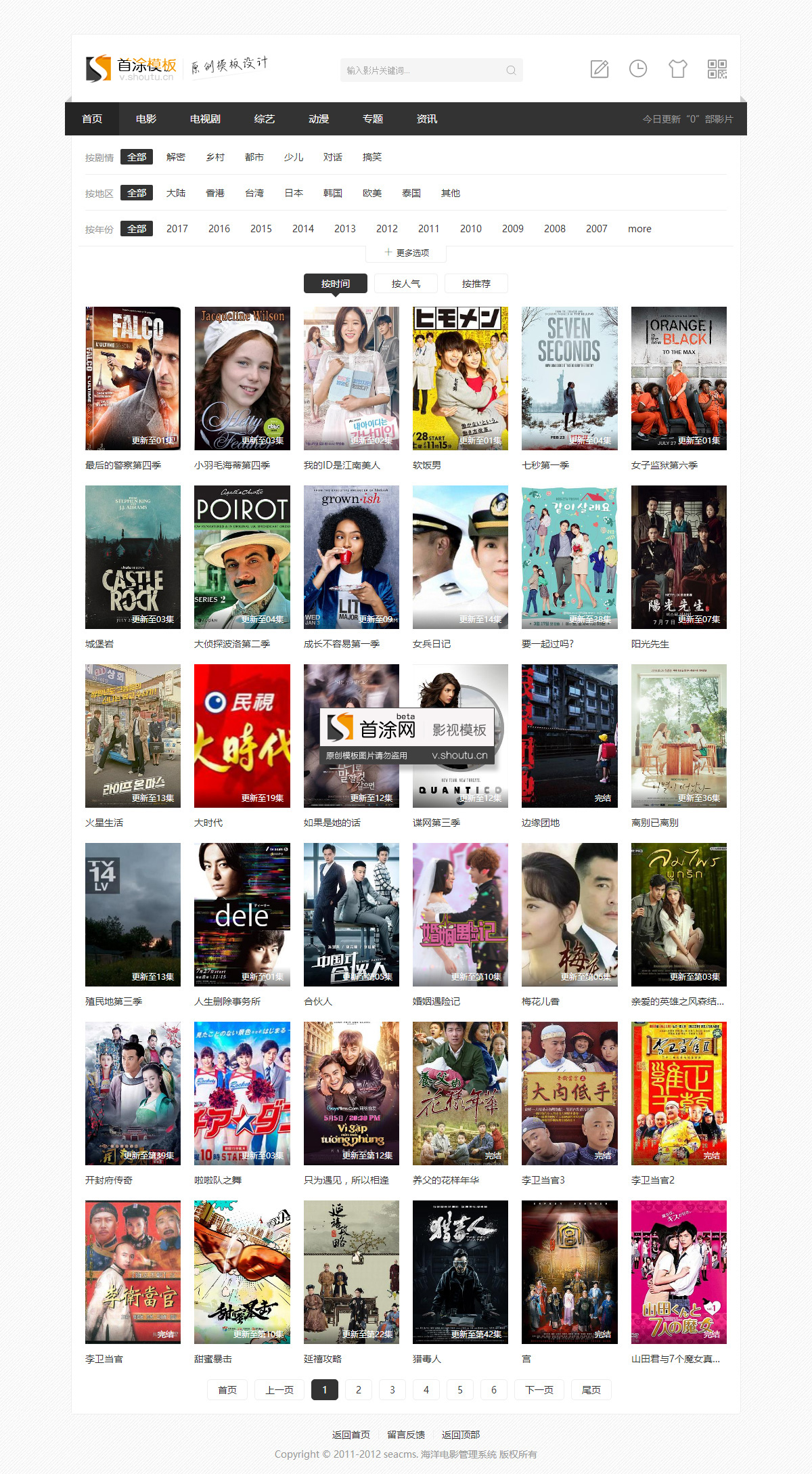The width and height of the screenshot is (812, 1474).
Task: Go to page 3
Action: click(392, 1390)
